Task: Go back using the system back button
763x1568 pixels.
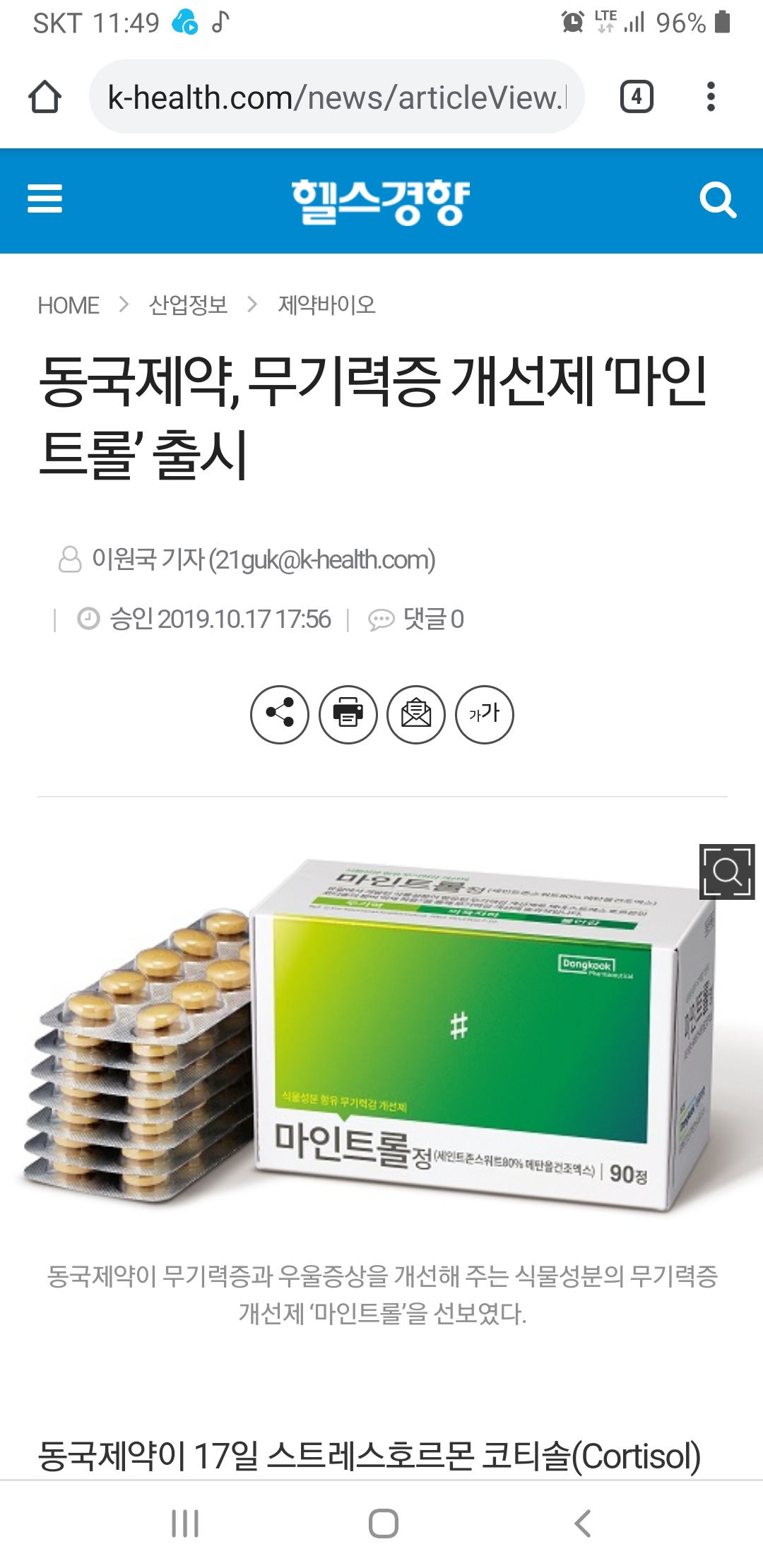Action: (582, 1524)
